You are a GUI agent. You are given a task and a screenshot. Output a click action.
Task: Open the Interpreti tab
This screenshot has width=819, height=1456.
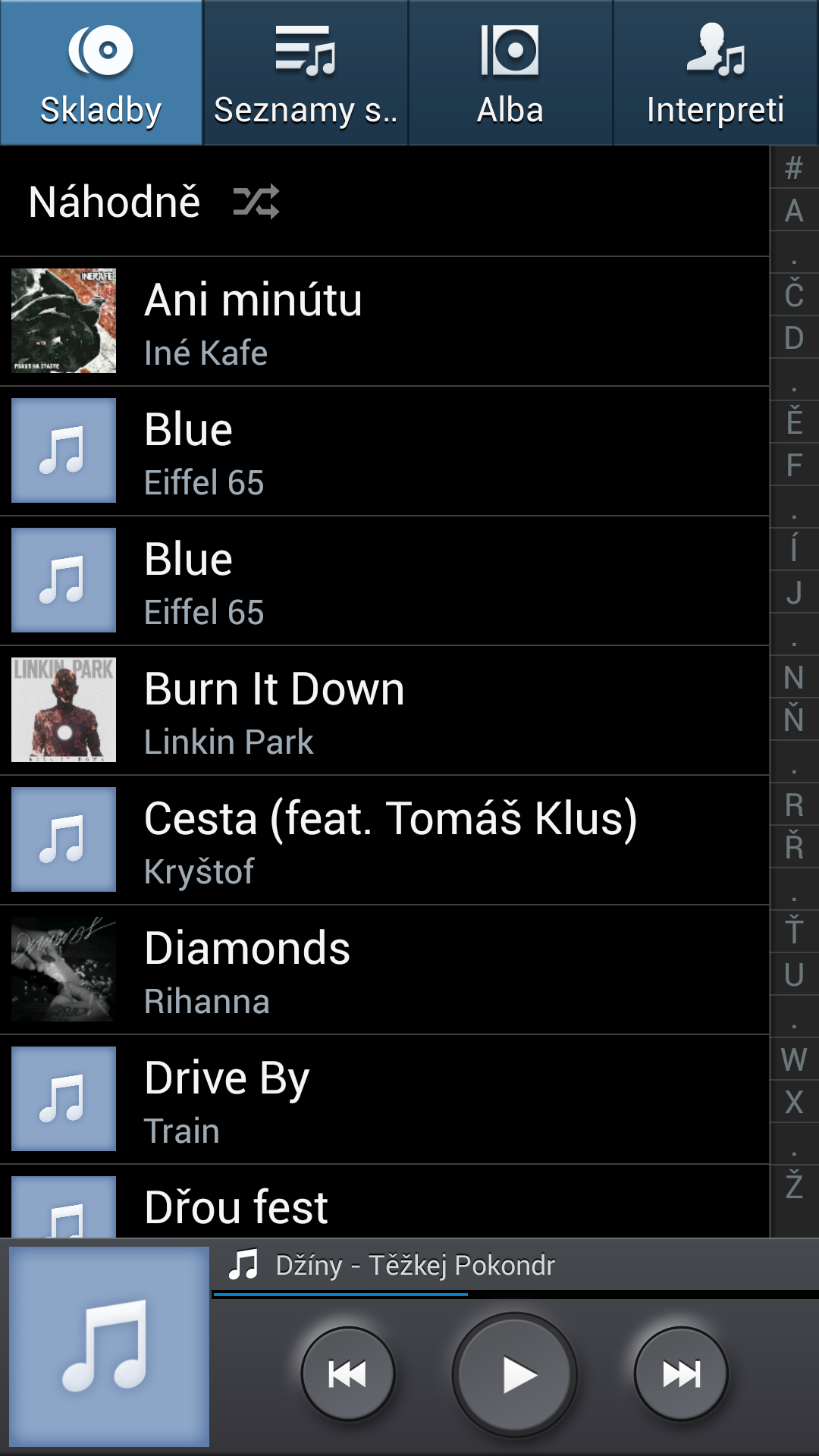(715, 73)
